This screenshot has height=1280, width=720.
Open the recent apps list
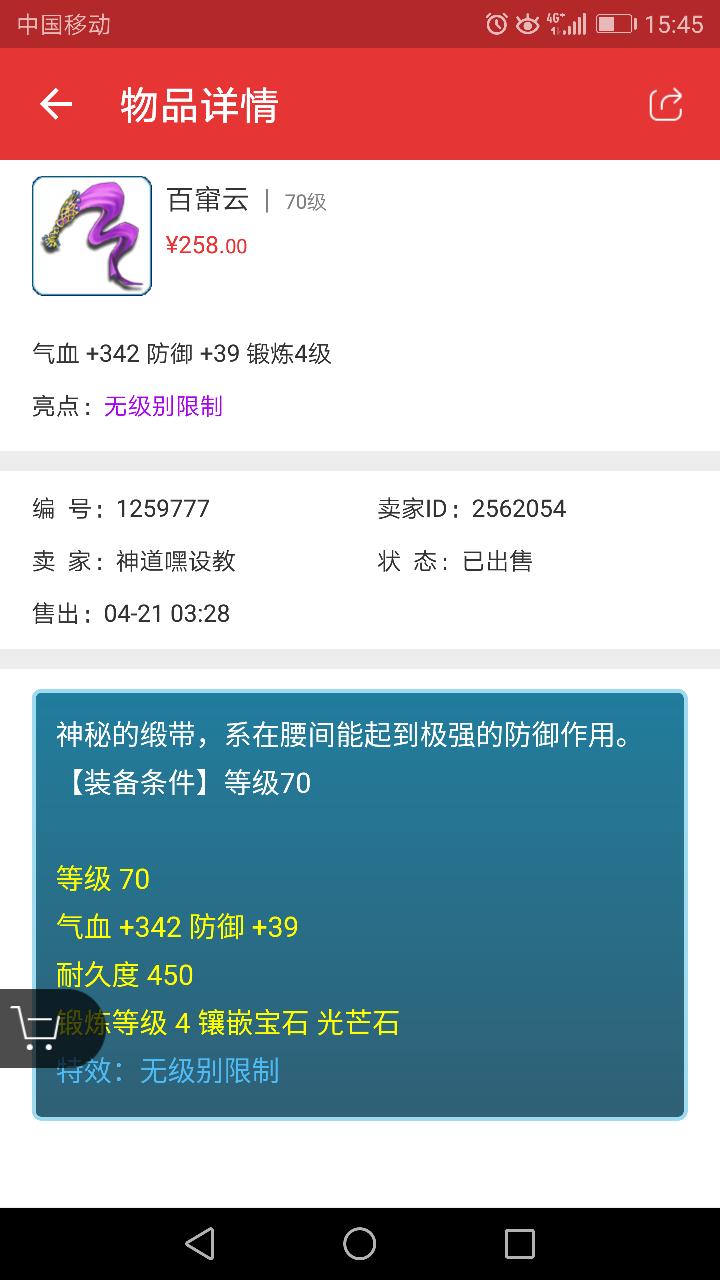click(x=520, y=1243)
